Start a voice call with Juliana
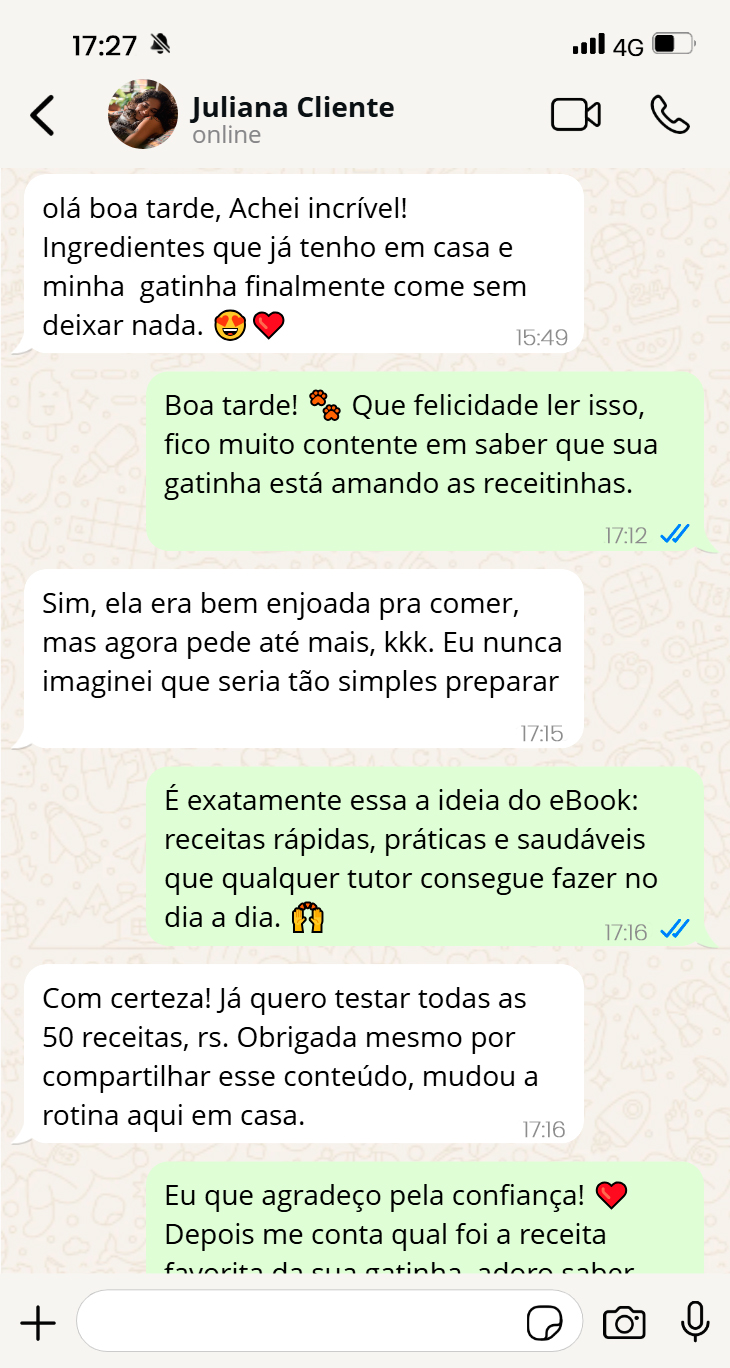 [669, 115]
